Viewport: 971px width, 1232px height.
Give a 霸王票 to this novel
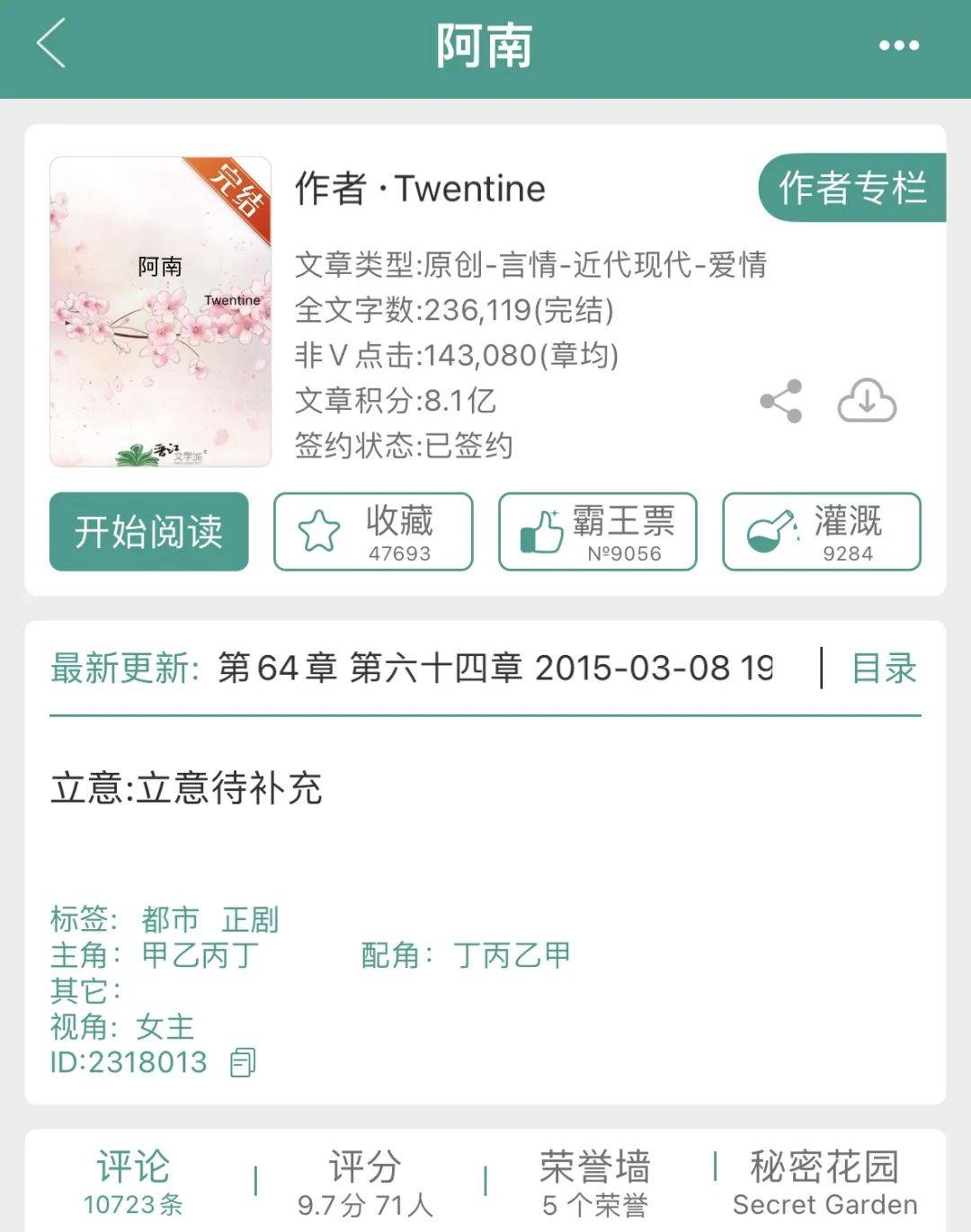pos(597,531)
